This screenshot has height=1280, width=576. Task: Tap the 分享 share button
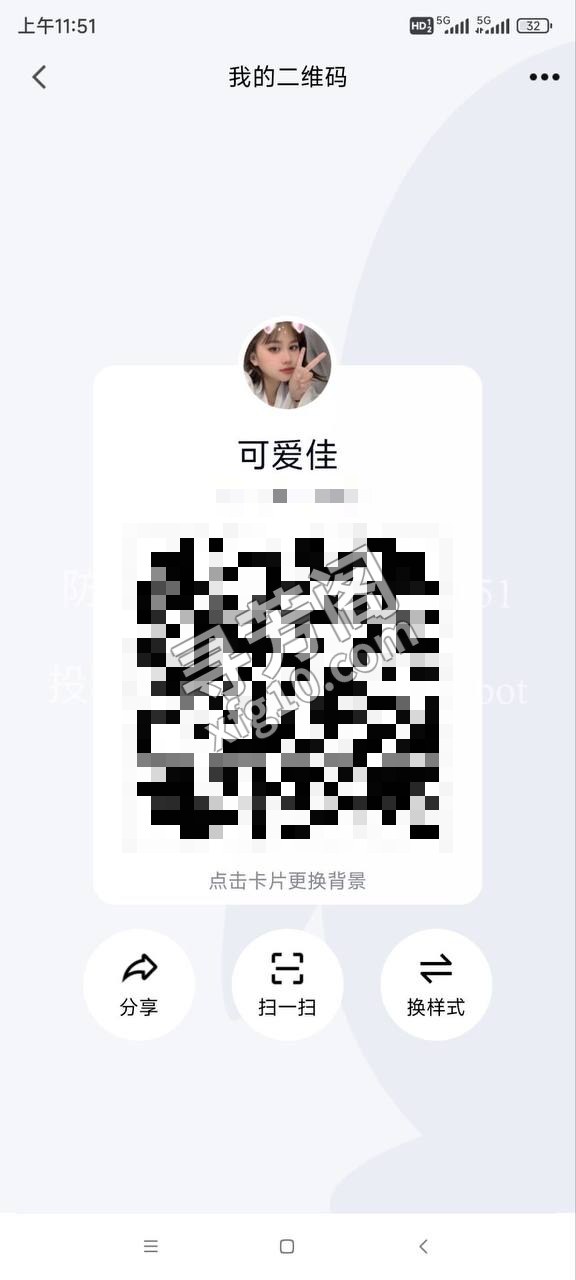(139, 985)
